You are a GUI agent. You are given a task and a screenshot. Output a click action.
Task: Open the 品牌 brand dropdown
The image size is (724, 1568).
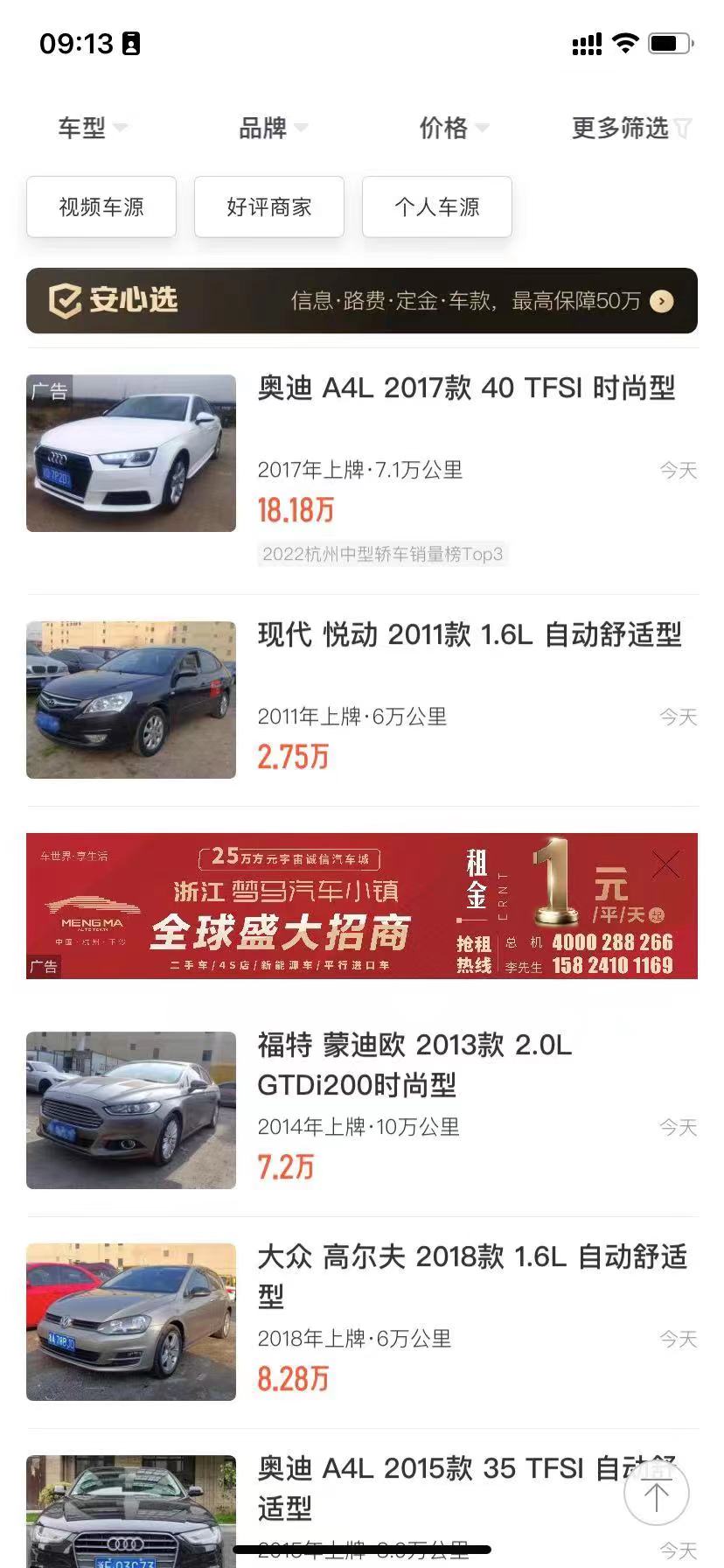273,129
